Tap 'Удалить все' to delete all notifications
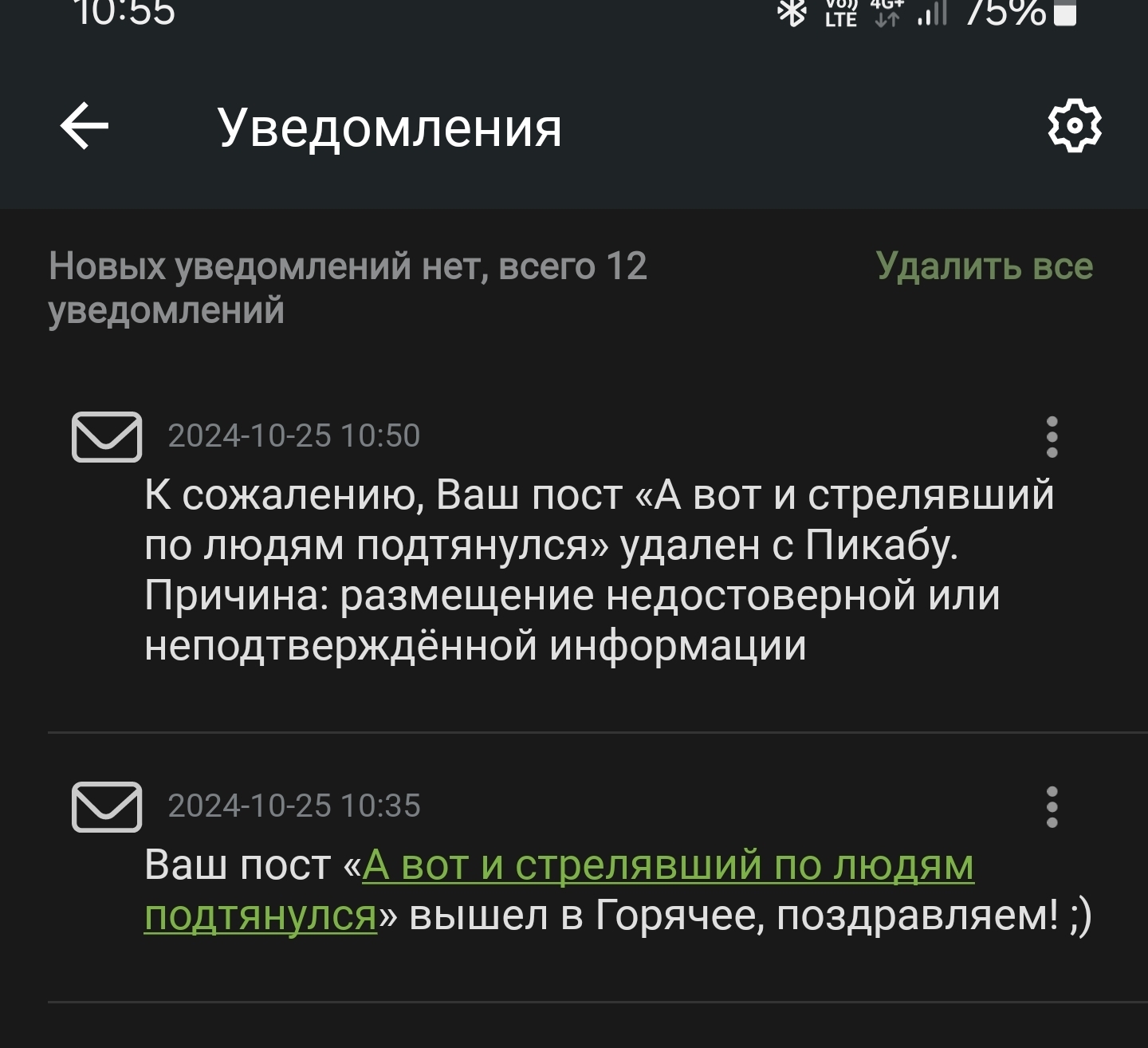The image size is (1148, 1048). click(984, 266)
